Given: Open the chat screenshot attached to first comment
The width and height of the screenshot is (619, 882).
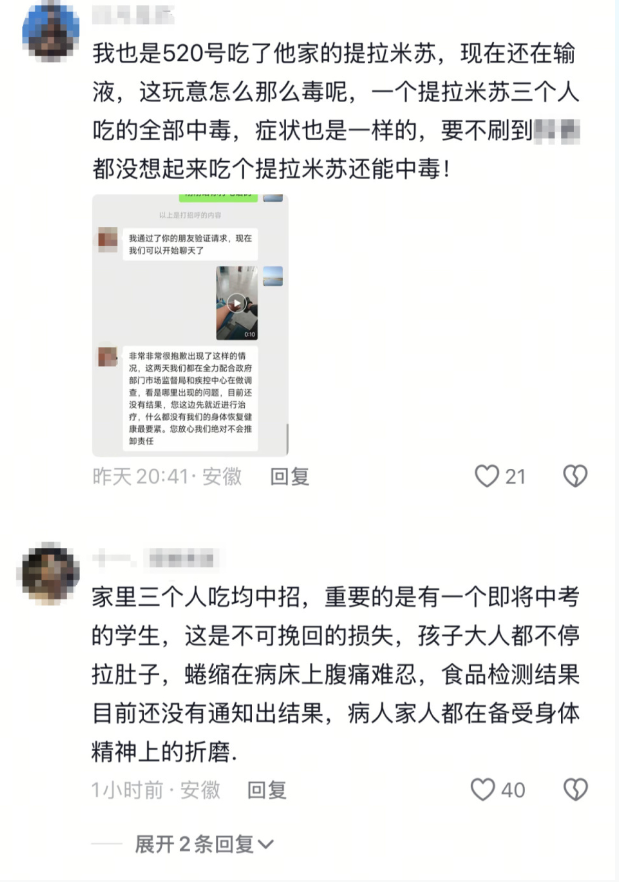Looking at the screenshot, I should tap(190, 325).
